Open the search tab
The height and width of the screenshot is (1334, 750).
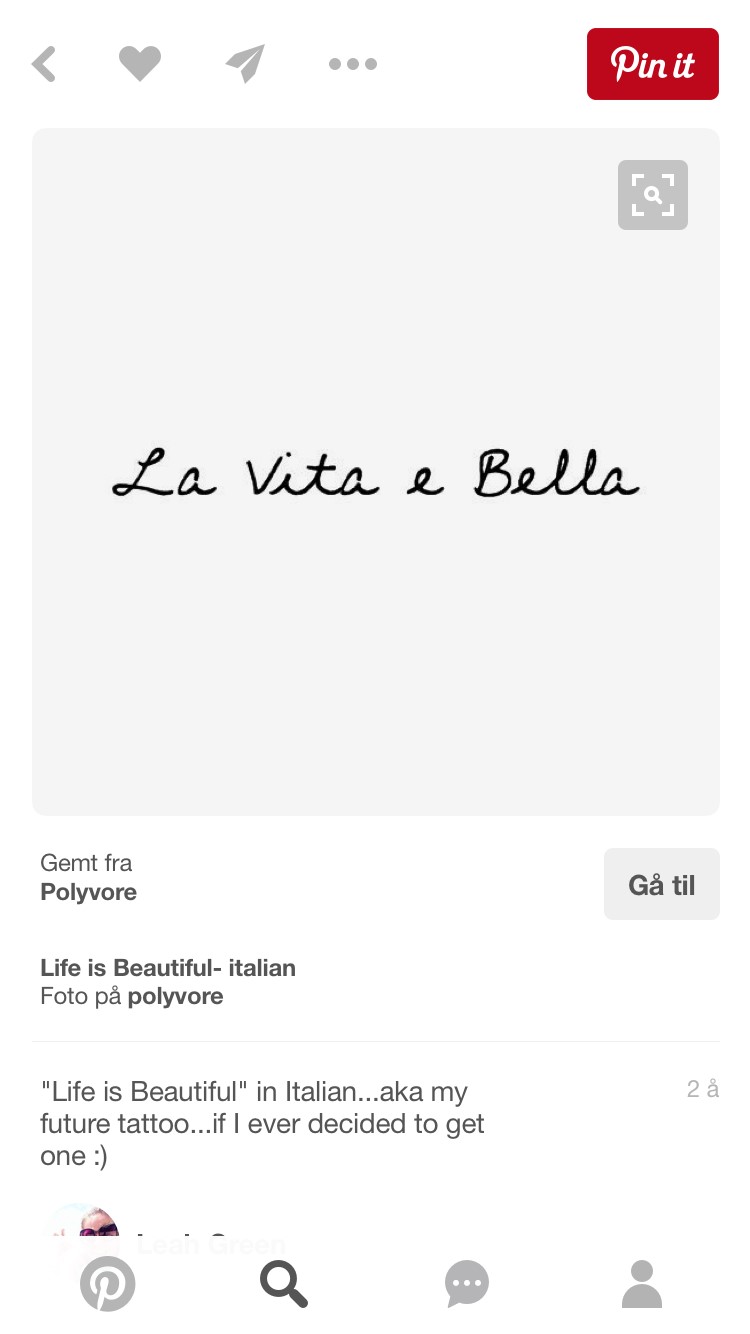click(284, 1283)
